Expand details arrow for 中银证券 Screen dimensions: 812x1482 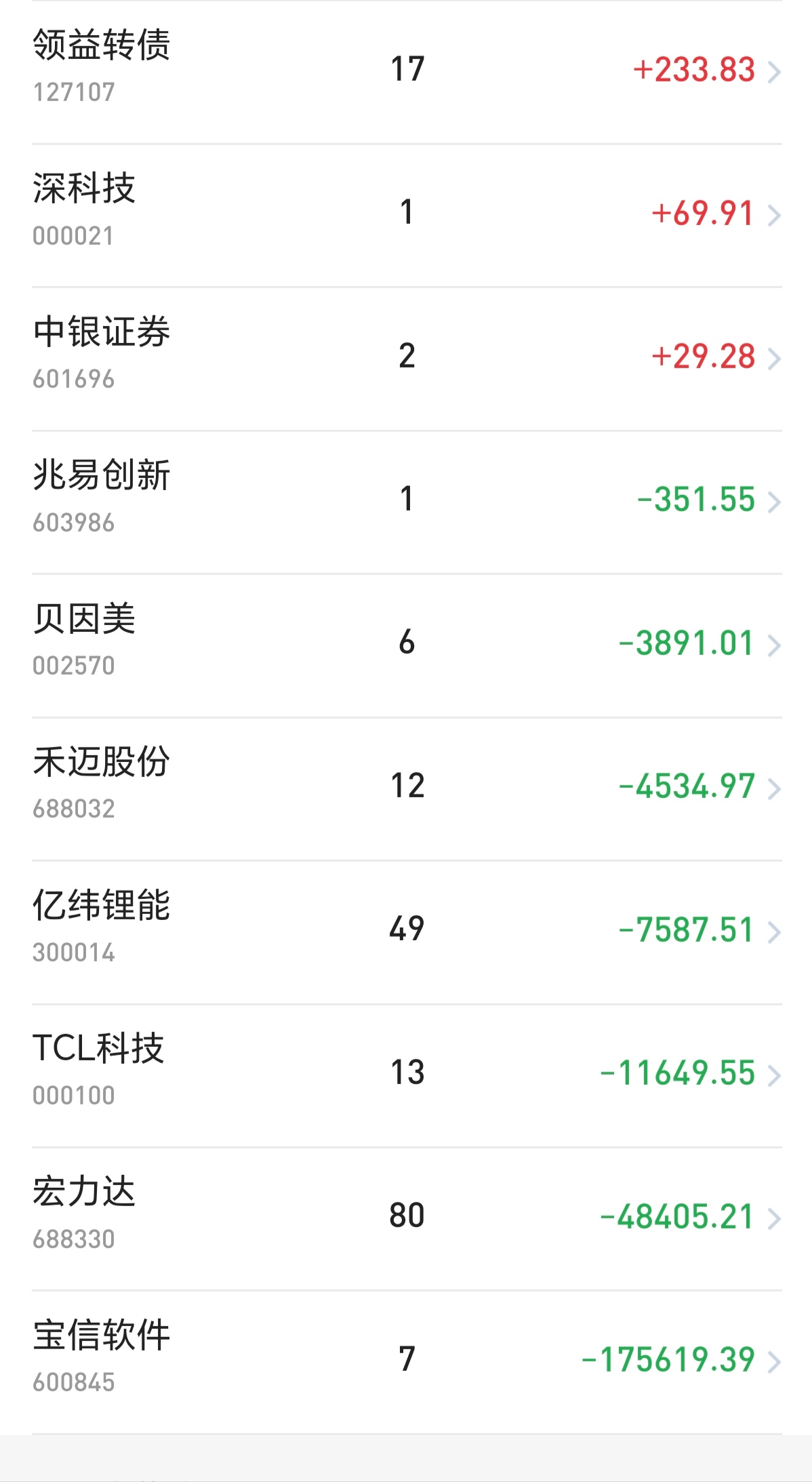click(x=775, y=358)
